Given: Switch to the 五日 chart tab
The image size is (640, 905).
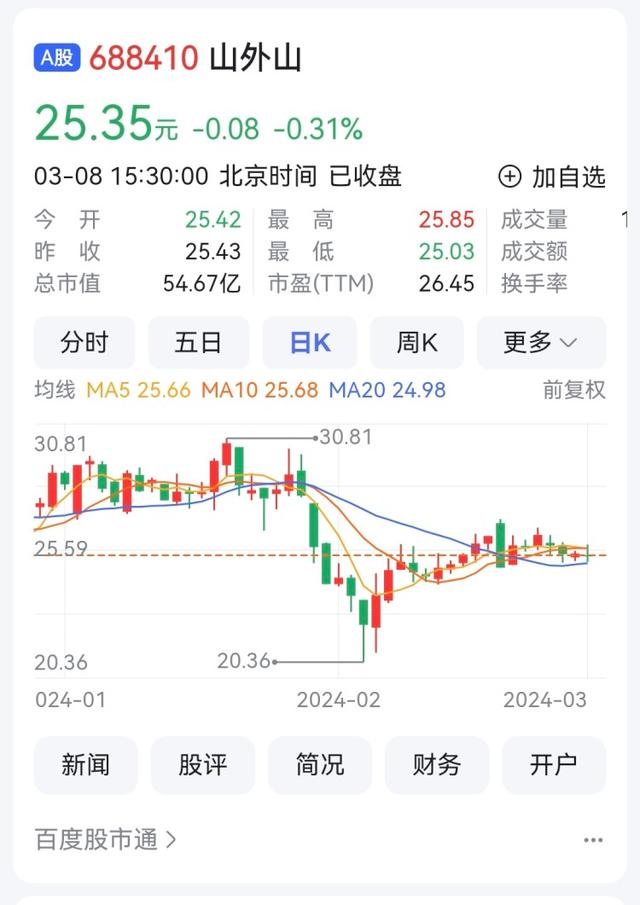Looking at the screenshot, I should tap(198, 343).
